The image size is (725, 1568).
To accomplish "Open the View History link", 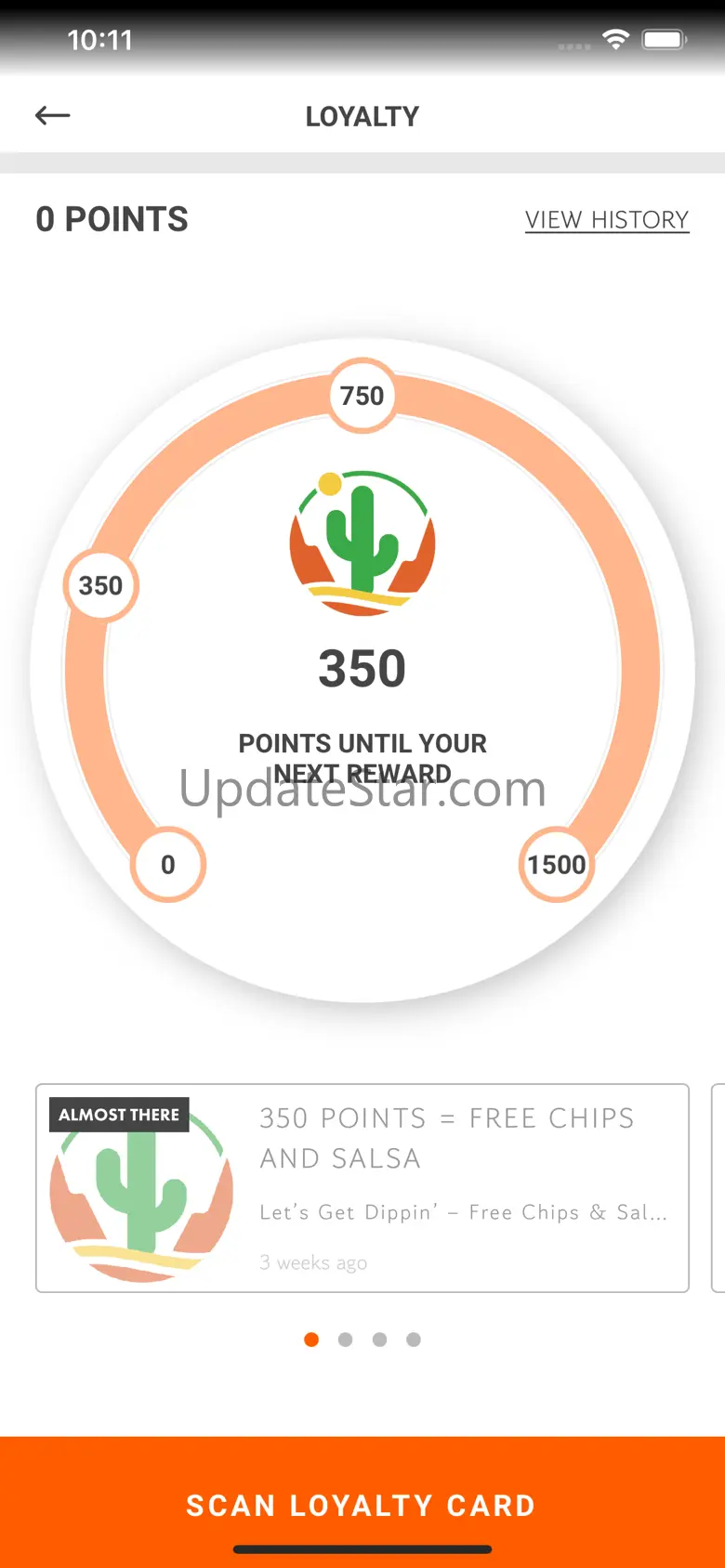I will click(x=607, y=220).
